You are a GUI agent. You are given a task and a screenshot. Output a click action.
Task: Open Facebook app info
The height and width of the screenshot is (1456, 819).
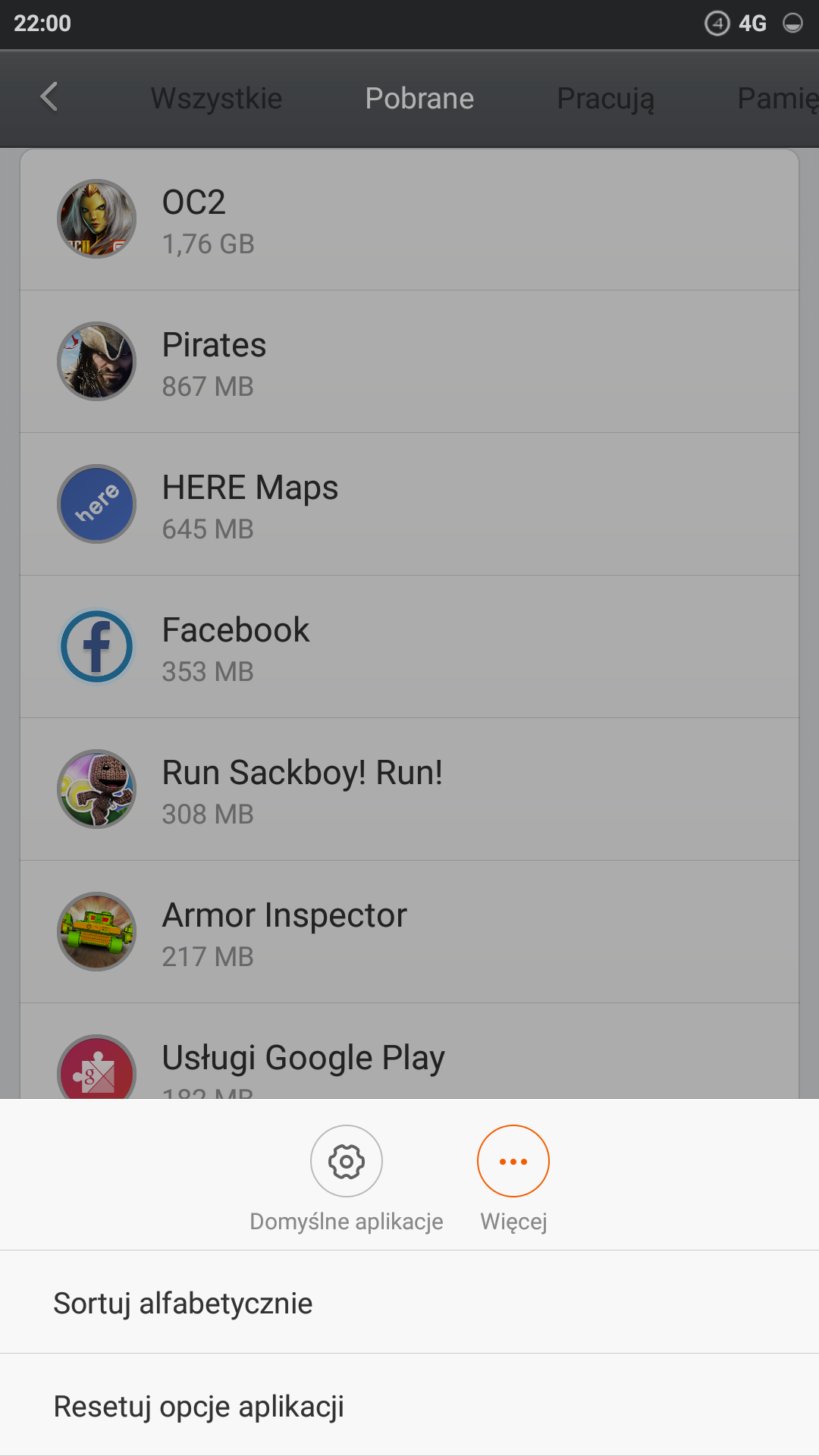click(x=409, y=648)
